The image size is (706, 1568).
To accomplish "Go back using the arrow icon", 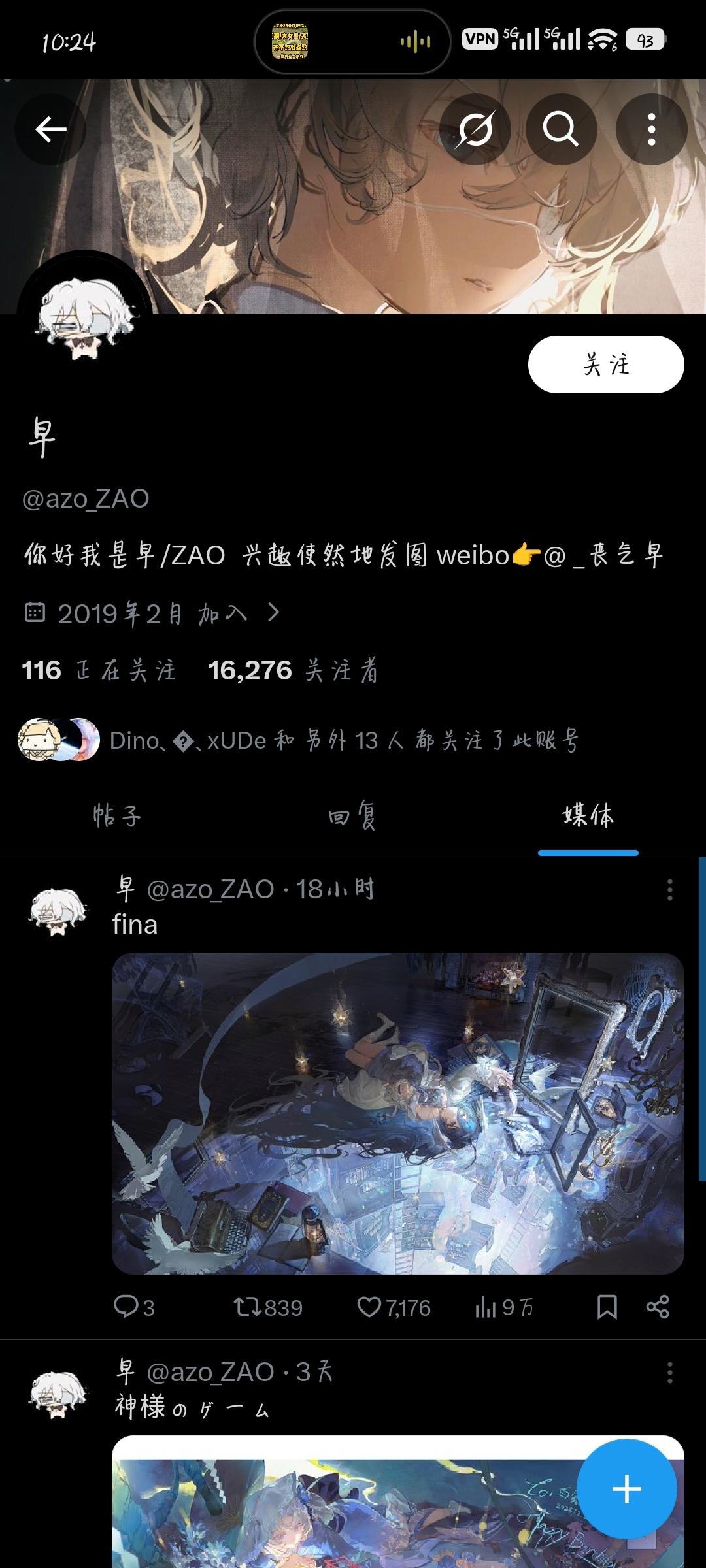I will point(50,129).
